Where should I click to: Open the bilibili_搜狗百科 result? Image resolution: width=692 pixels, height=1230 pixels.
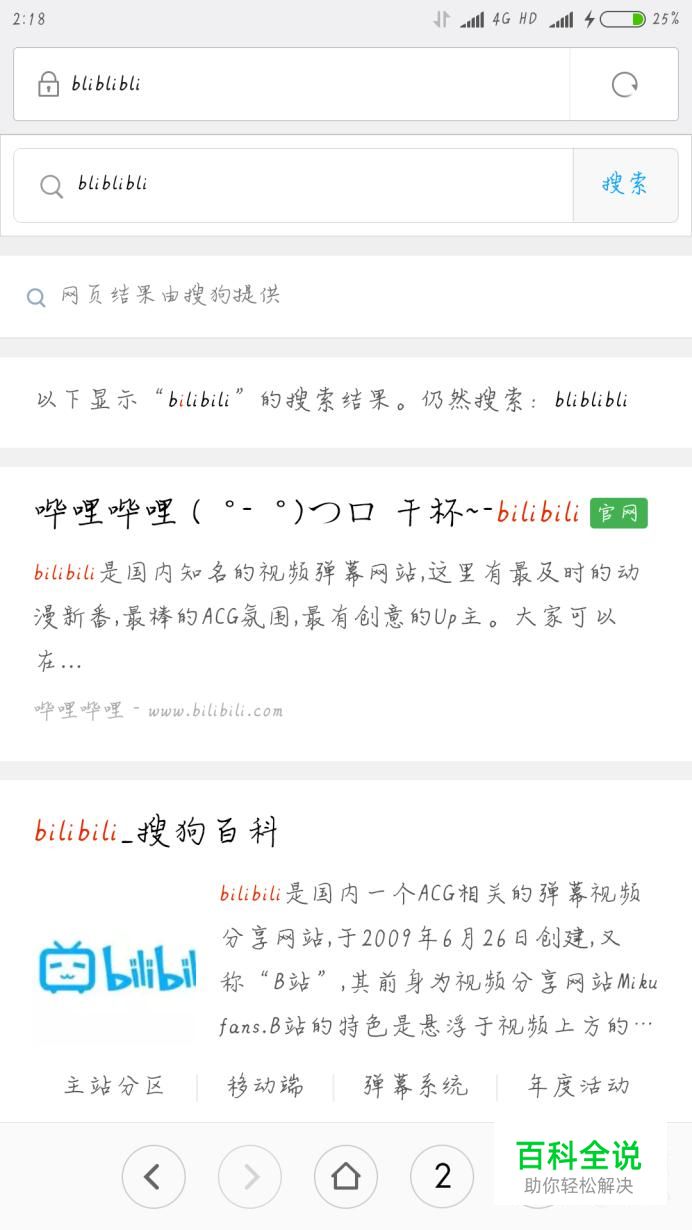[x=156, y=831]
